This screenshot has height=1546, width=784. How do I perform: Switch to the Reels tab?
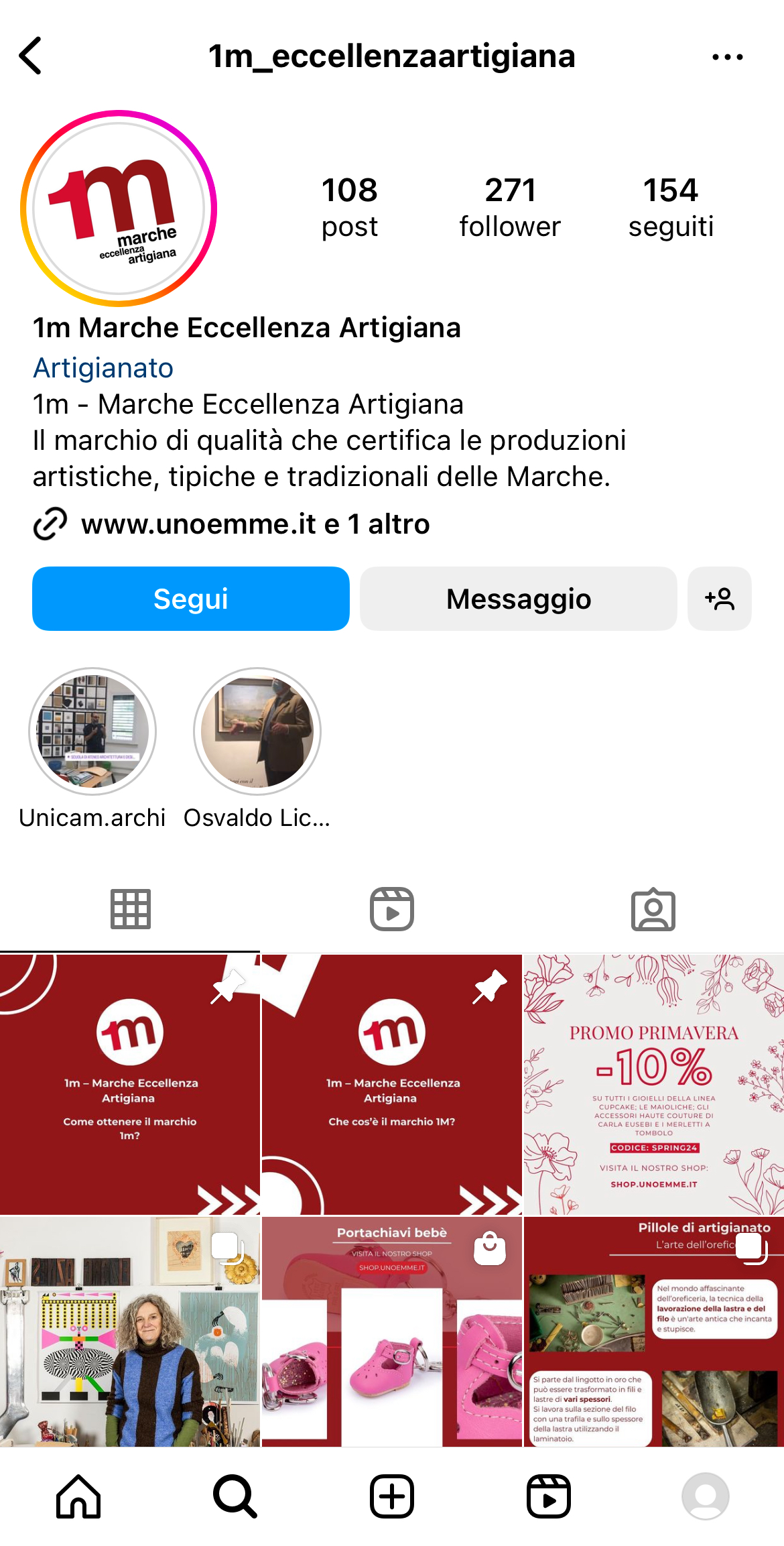[x=392, y=910]
